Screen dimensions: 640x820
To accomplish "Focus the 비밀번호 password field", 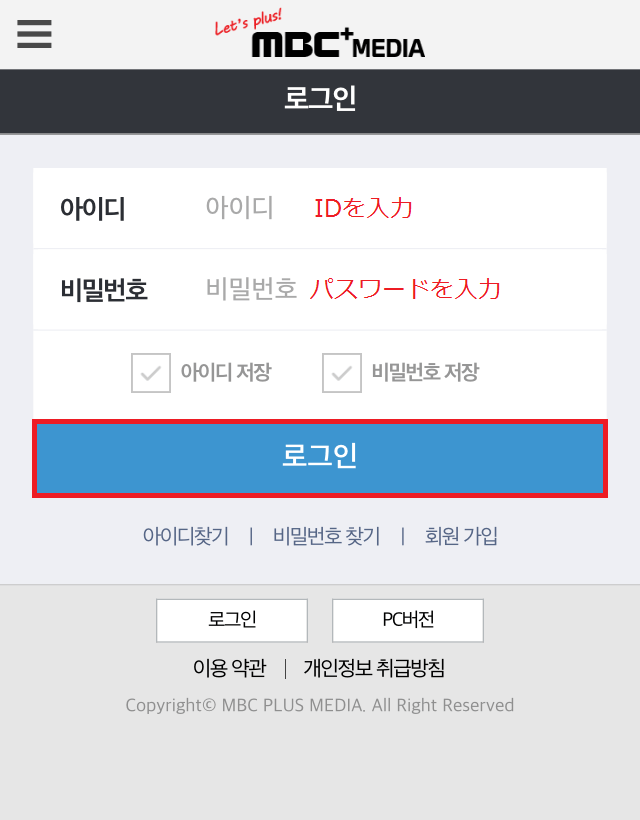I will point(400,289).
